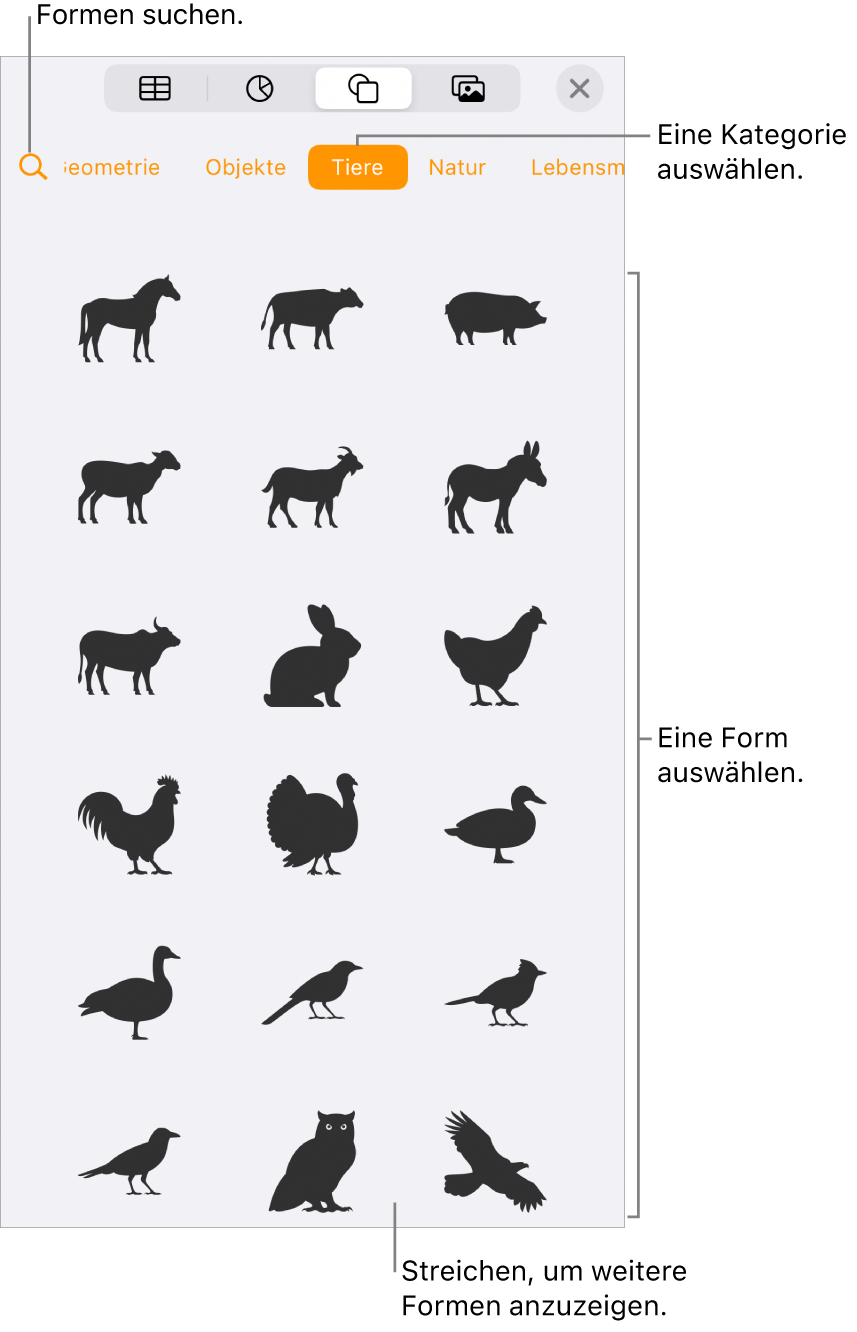857x1332 pixels.
Task: Select the shapes tab
Action: click(x=363, y=89)
